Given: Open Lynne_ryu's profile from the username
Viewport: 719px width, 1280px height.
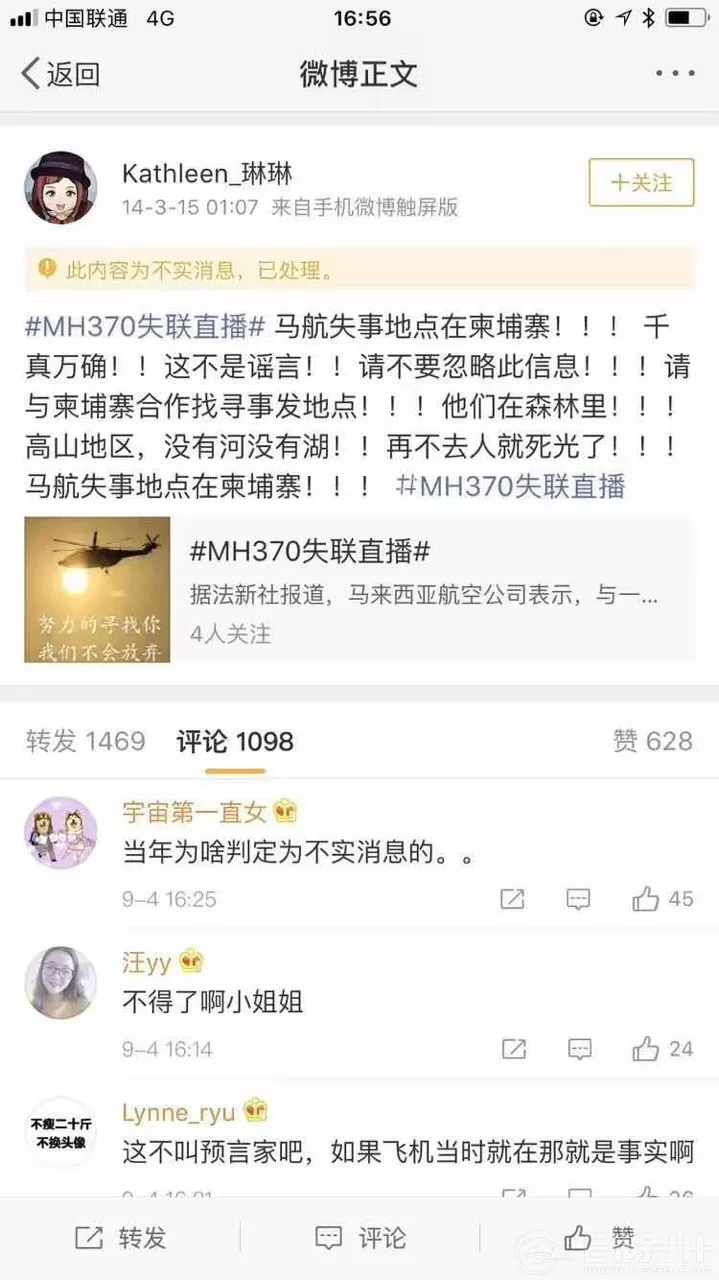Looking at the screenshot, I should click(178, 1112).
